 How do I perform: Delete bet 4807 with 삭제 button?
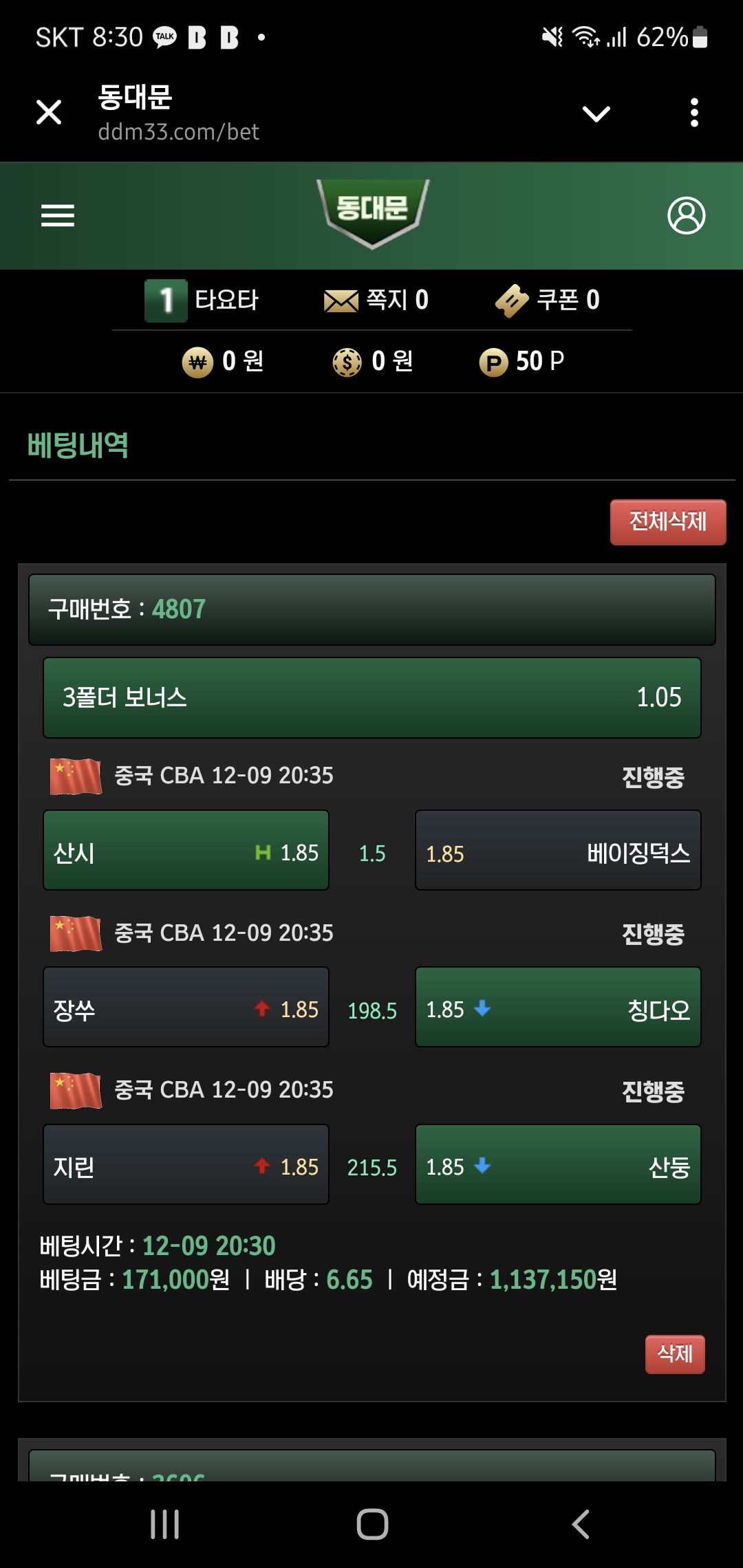[674, 1354]
